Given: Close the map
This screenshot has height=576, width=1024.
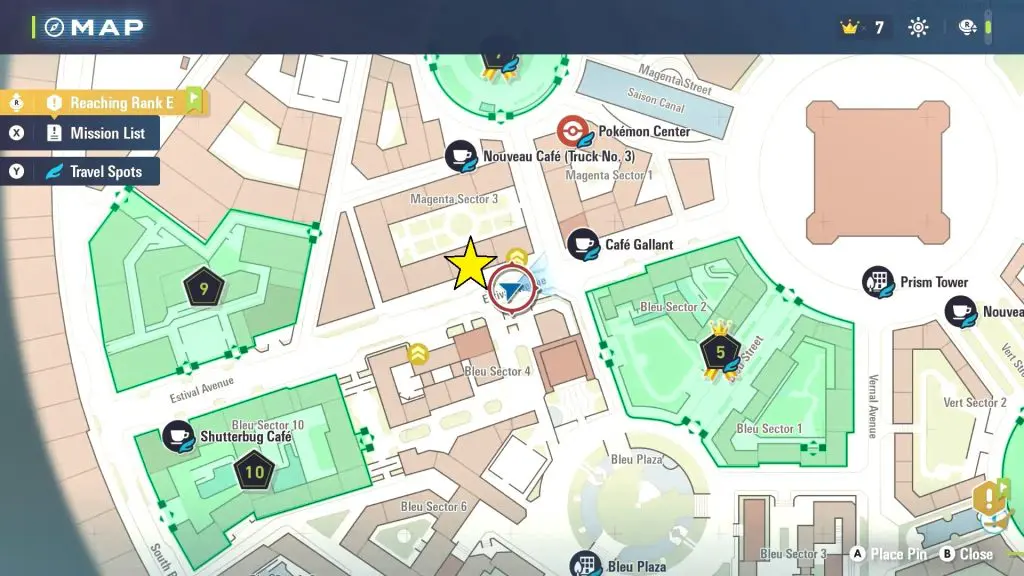Looking at the screenshot, I should tap(966, 554).
